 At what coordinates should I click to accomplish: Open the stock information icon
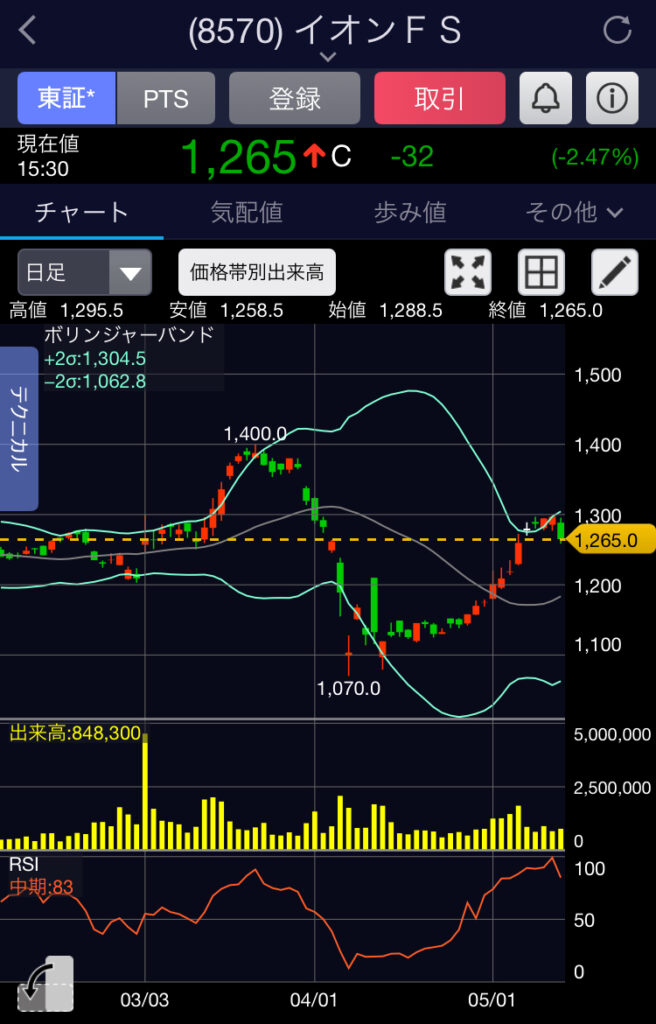point(612,98)
